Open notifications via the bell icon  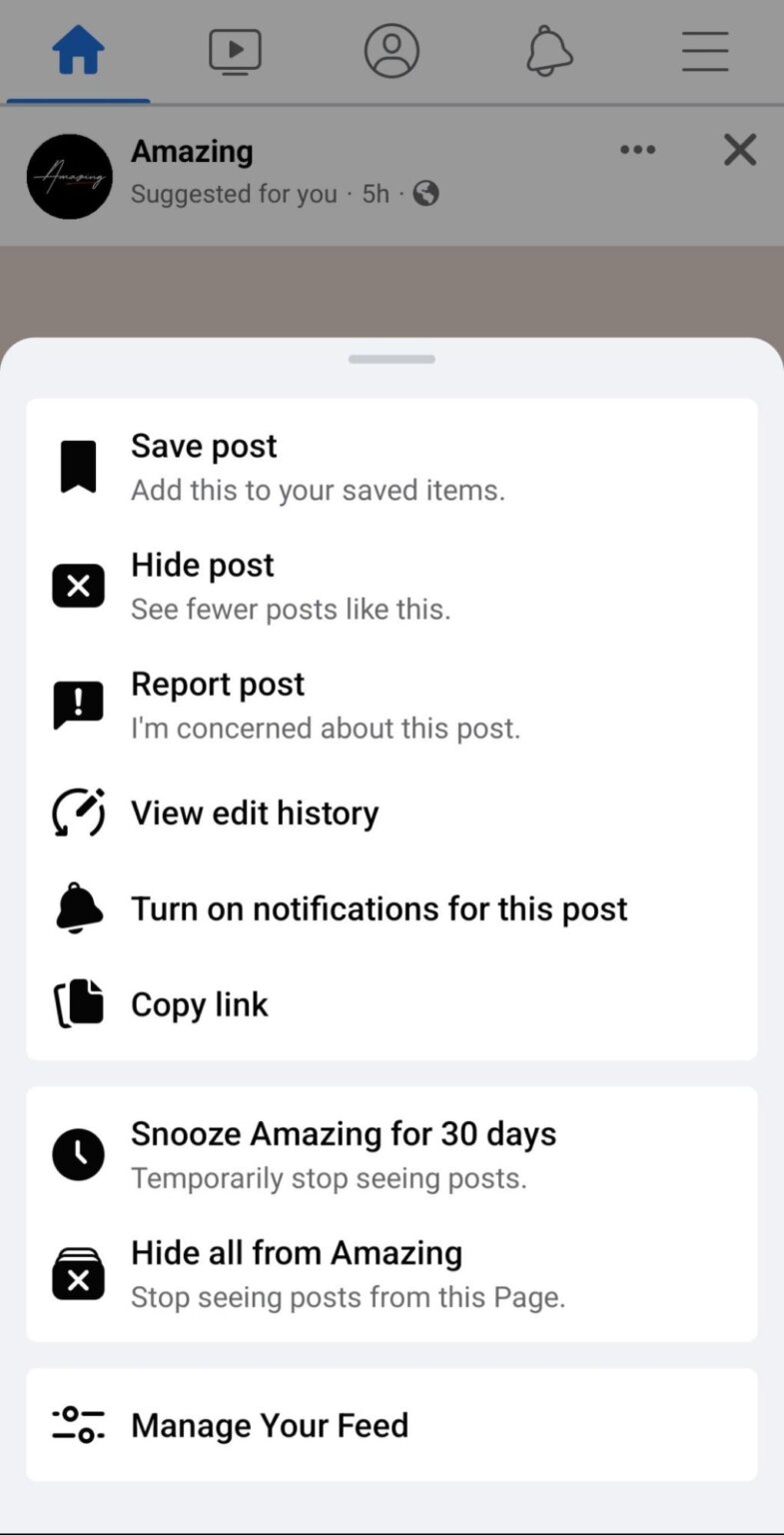click(548, 50)
